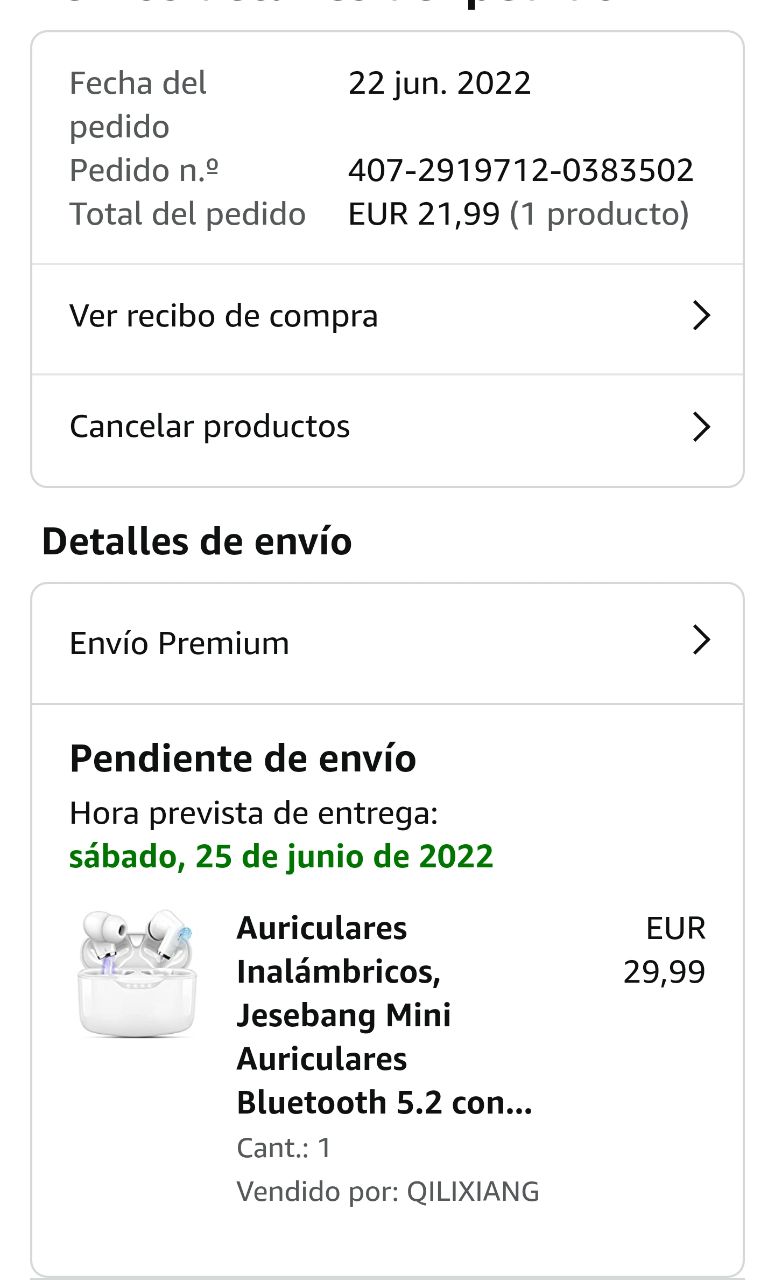Select Cancelar productos
Image resolution: width=776 pixels, height=1280 pixels.
[x=387, y=427]
